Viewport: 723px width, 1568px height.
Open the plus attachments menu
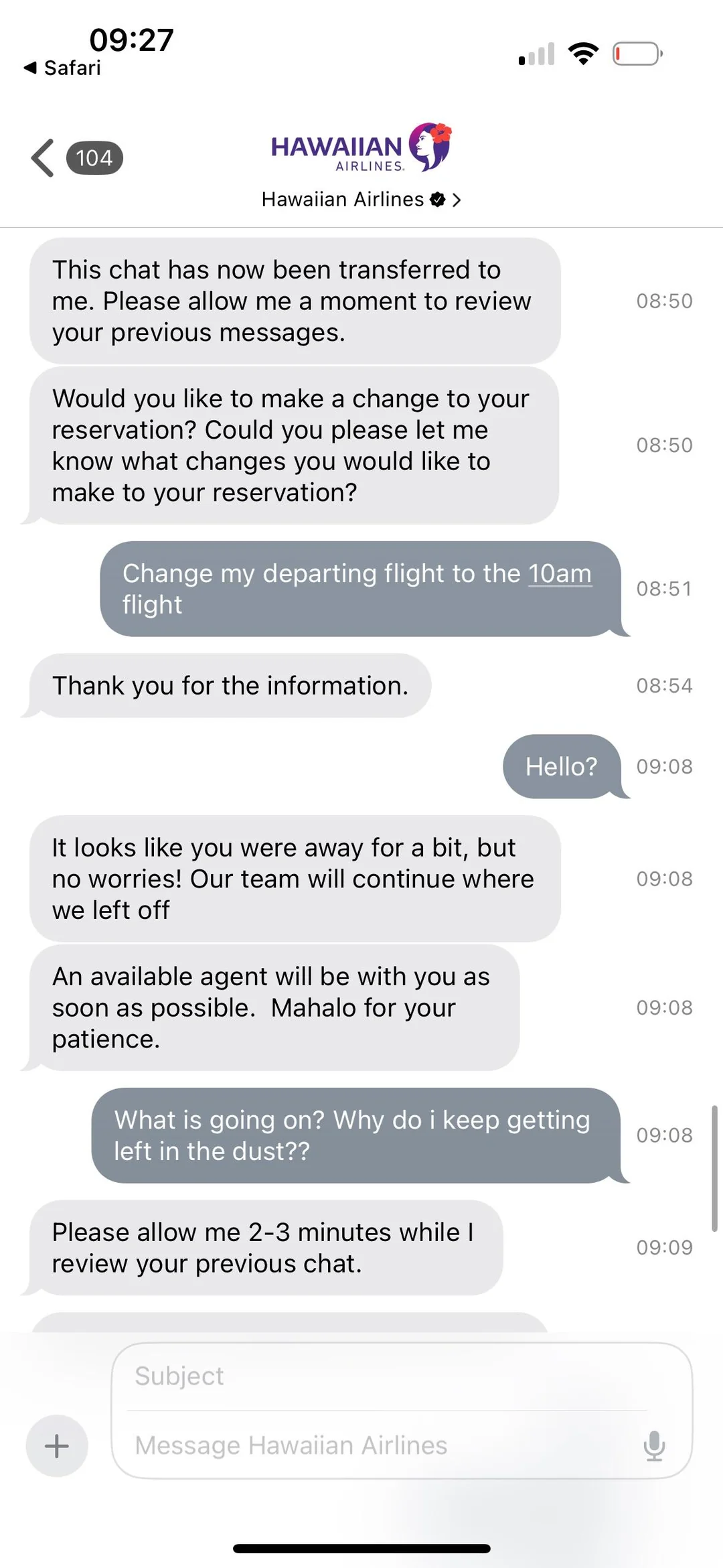tap(57, 1445)
